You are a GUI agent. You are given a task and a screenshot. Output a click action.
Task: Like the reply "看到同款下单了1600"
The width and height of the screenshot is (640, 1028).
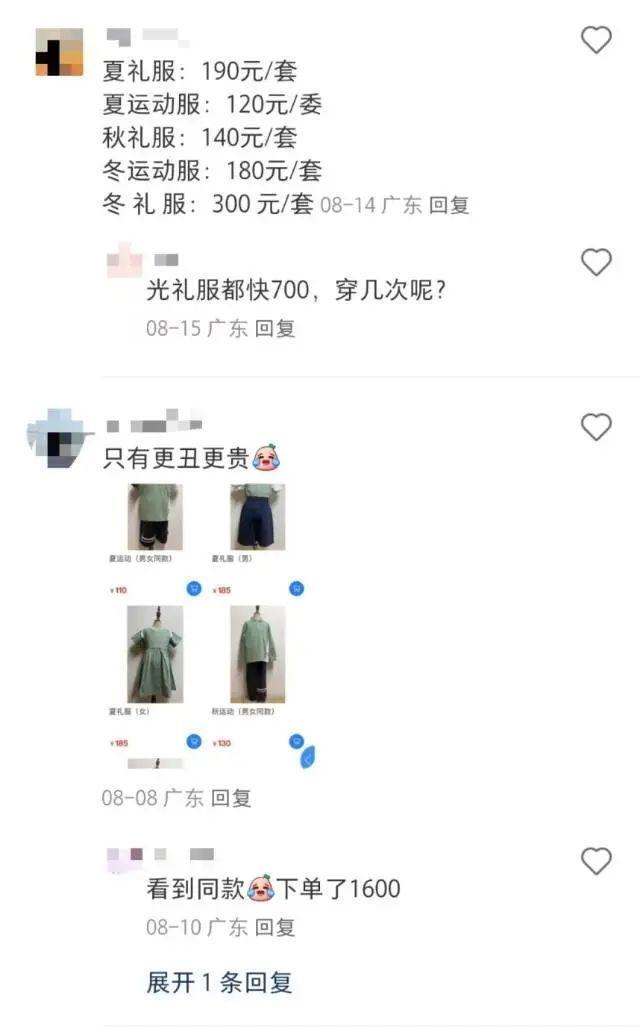pyautogui.click(x=596, y=861)
